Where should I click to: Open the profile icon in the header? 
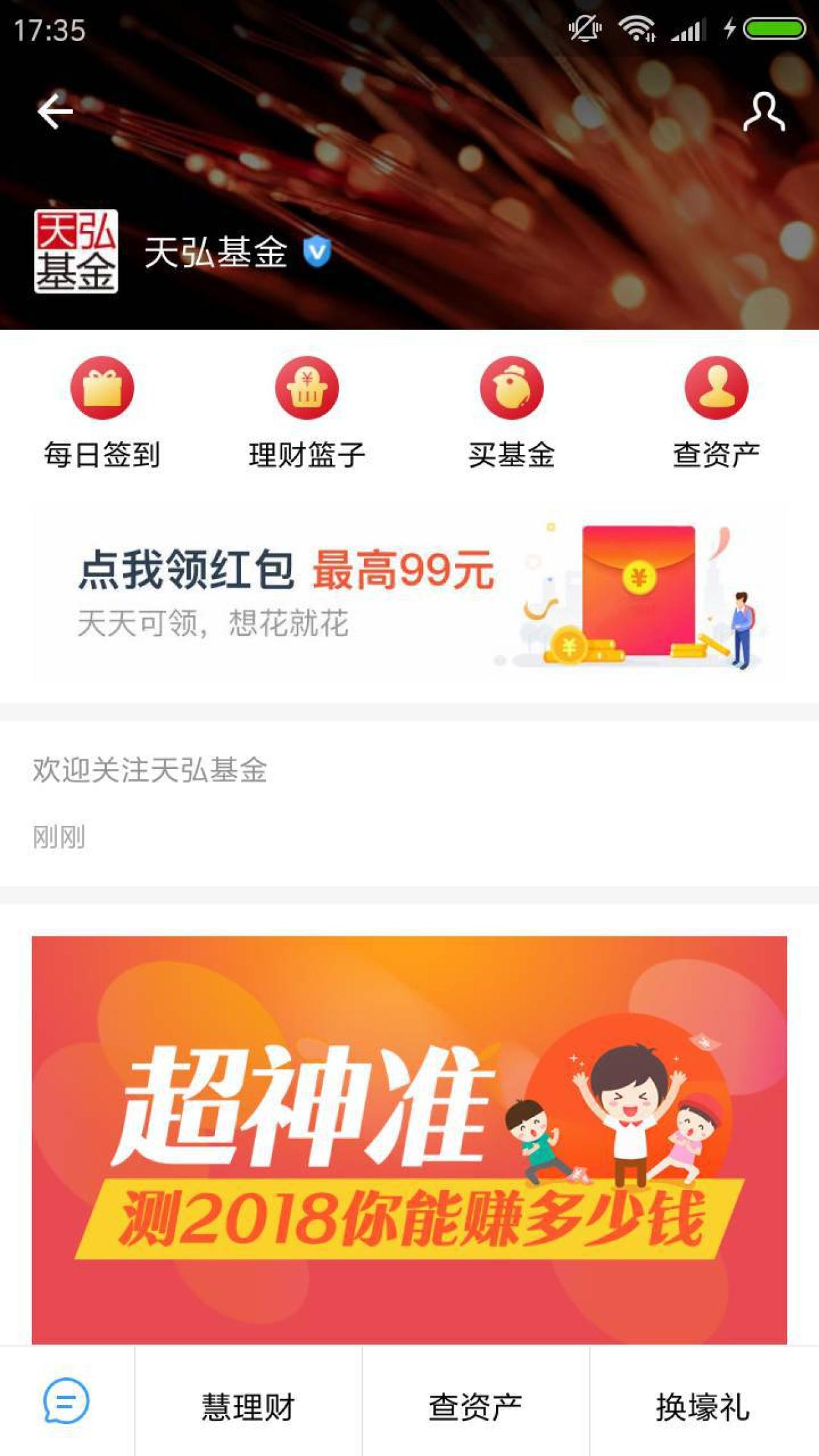(764, 112)
